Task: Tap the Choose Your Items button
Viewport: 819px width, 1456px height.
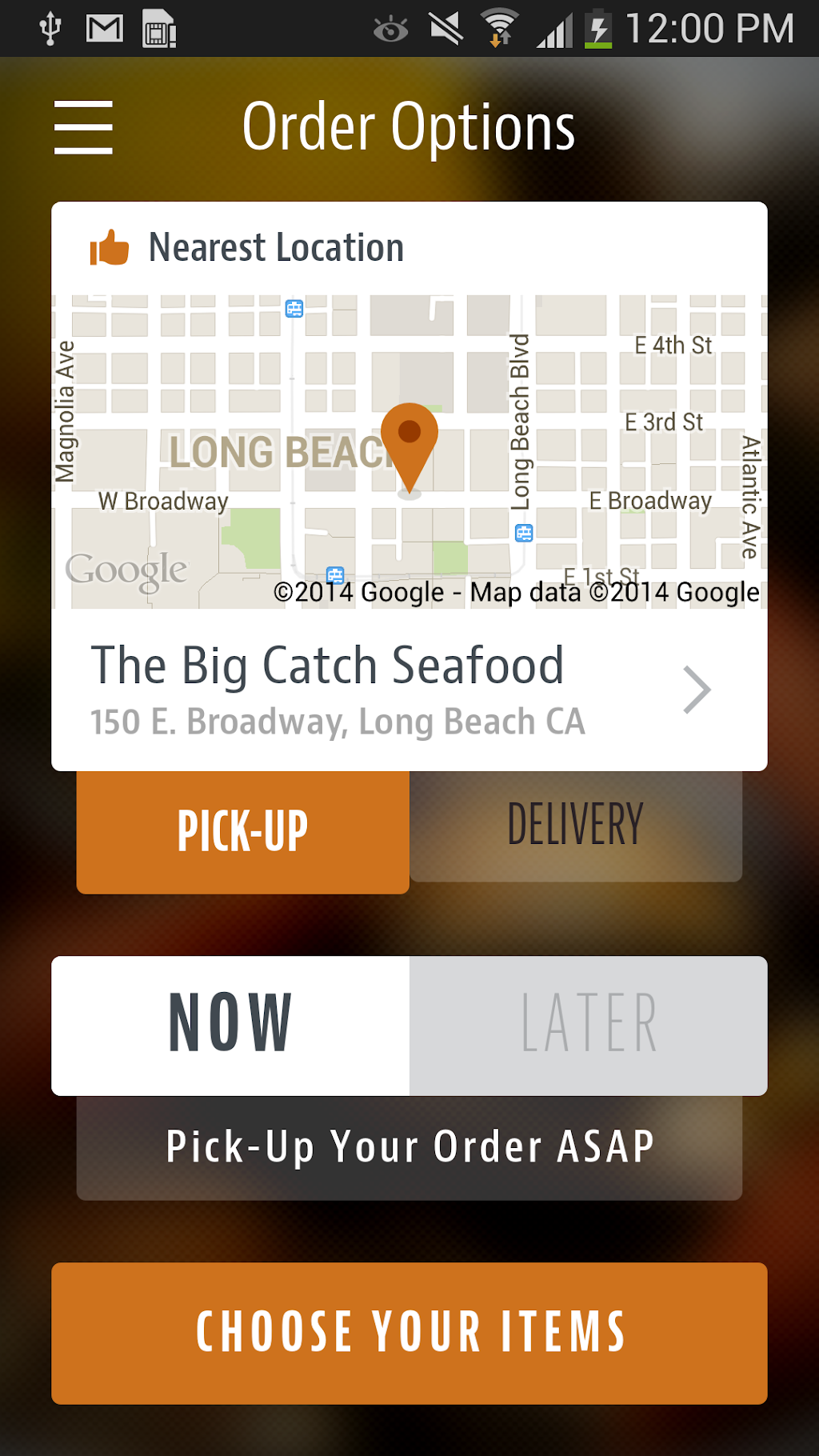Action: 409,1333
